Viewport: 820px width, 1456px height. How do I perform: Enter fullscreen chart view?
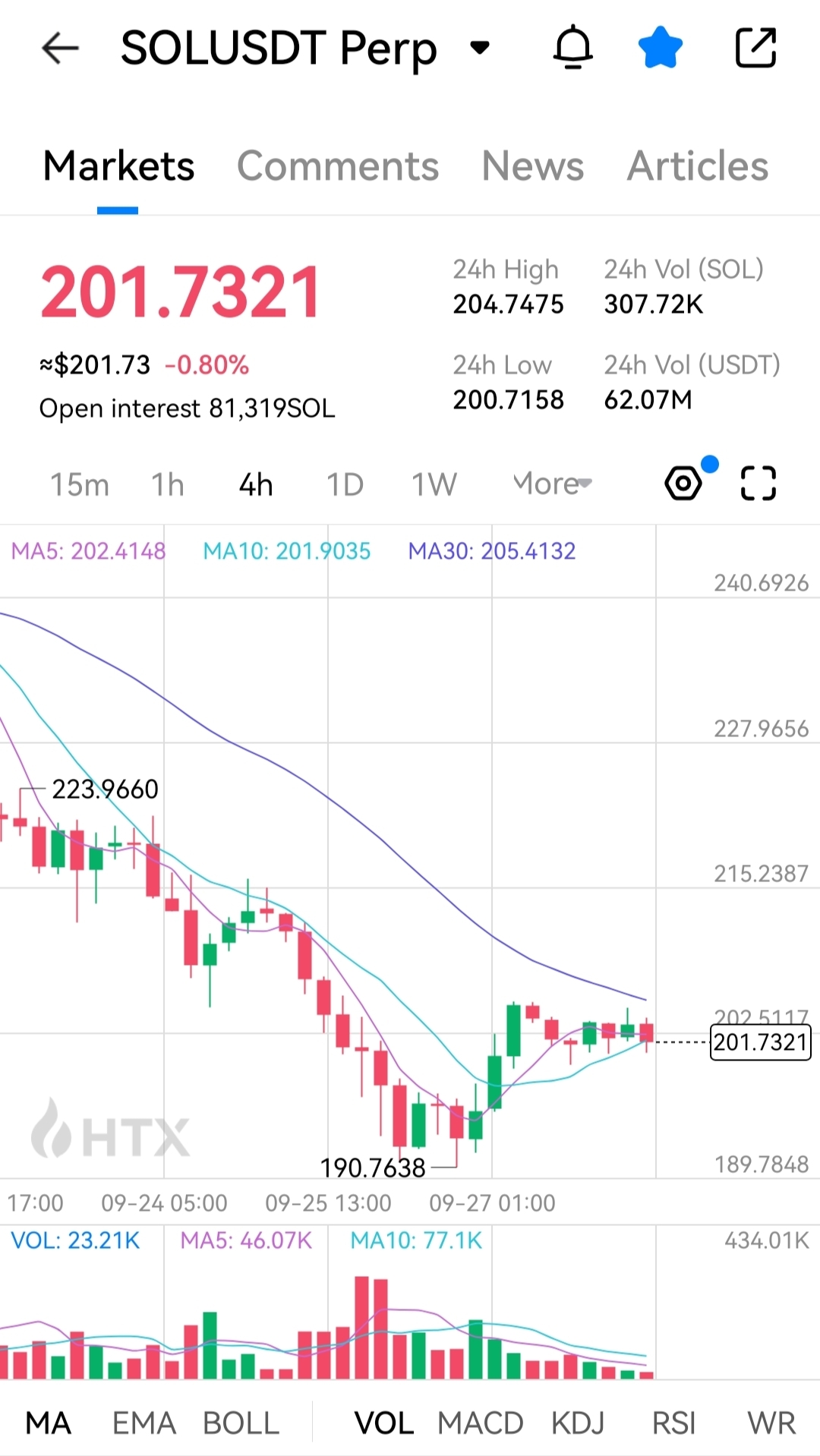pos(758,483)
